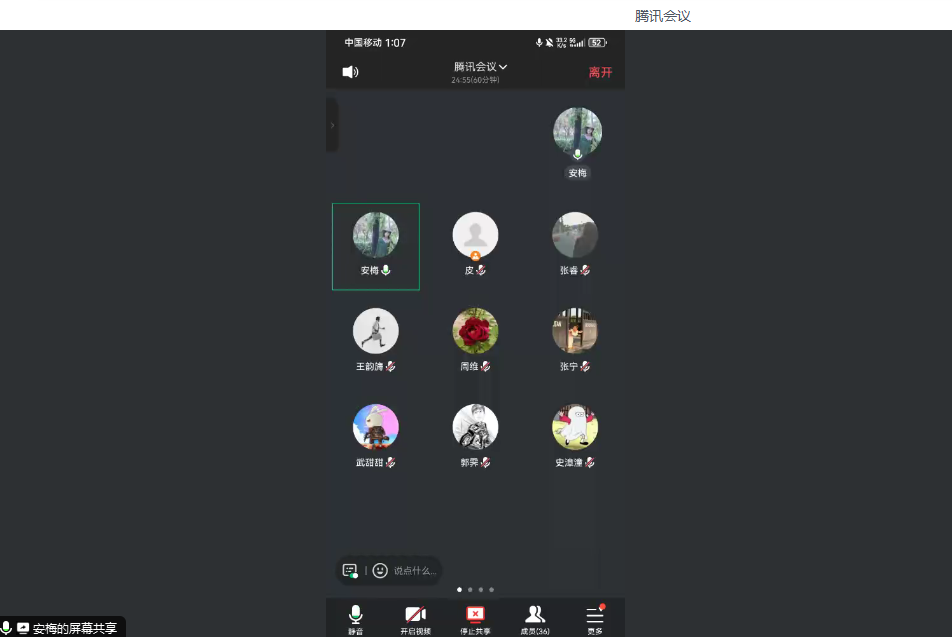952x637 pixels.
Task: Select participant 周维 with rose avatar
Action: click(x=475, y=332)
